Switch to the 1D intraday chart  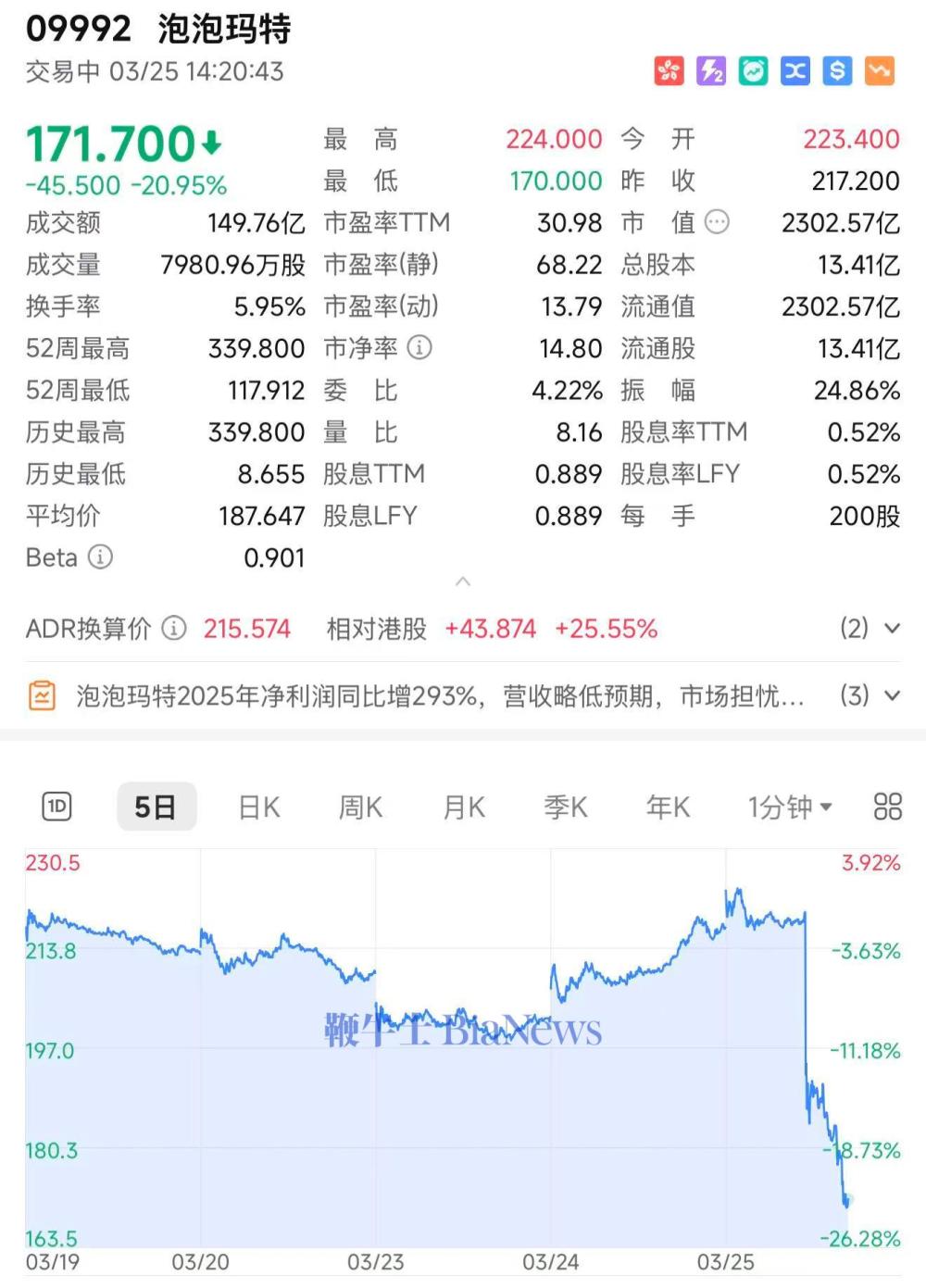pyautogui.click(x=57, y=807)
